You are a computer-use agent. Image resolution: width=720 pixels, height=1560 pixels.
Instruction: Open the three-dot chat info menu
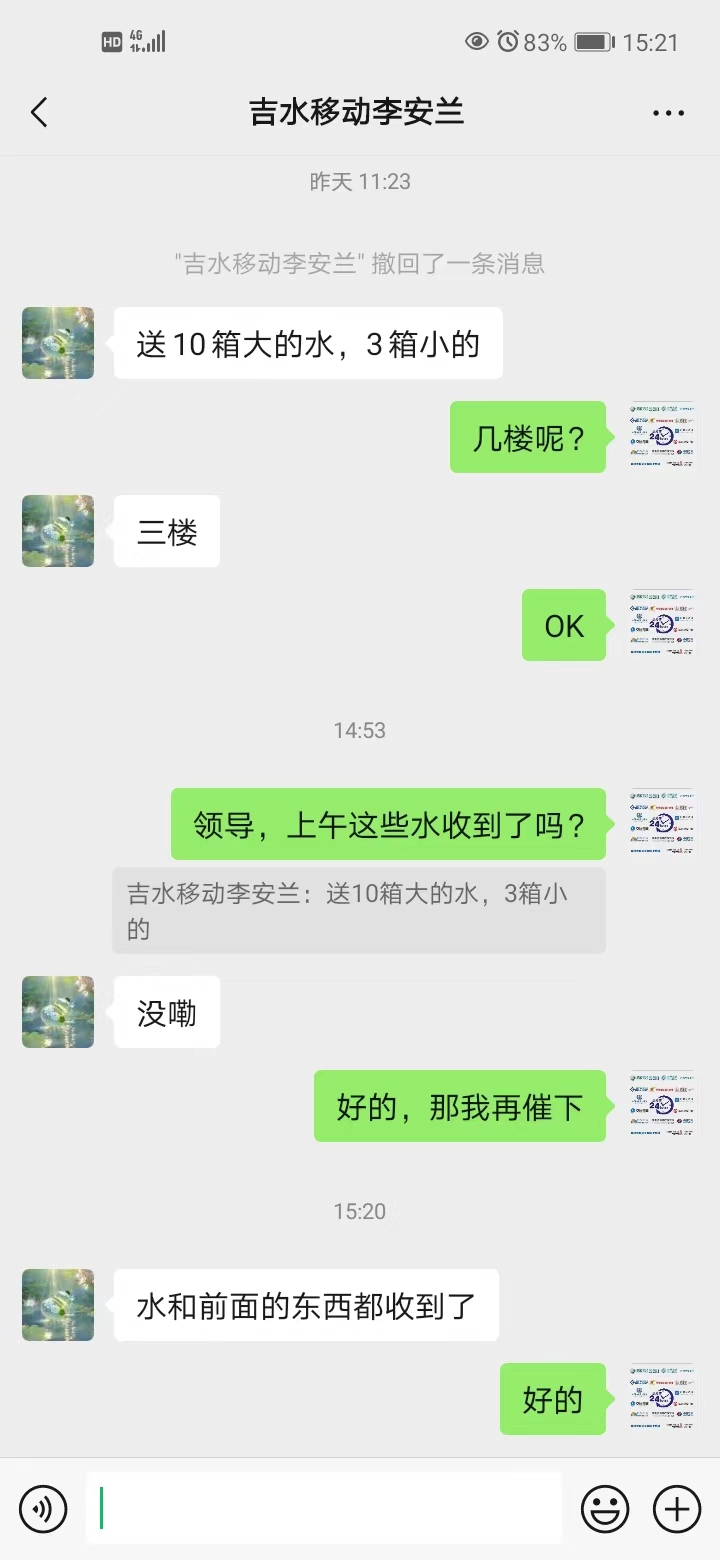click(668, 113)
